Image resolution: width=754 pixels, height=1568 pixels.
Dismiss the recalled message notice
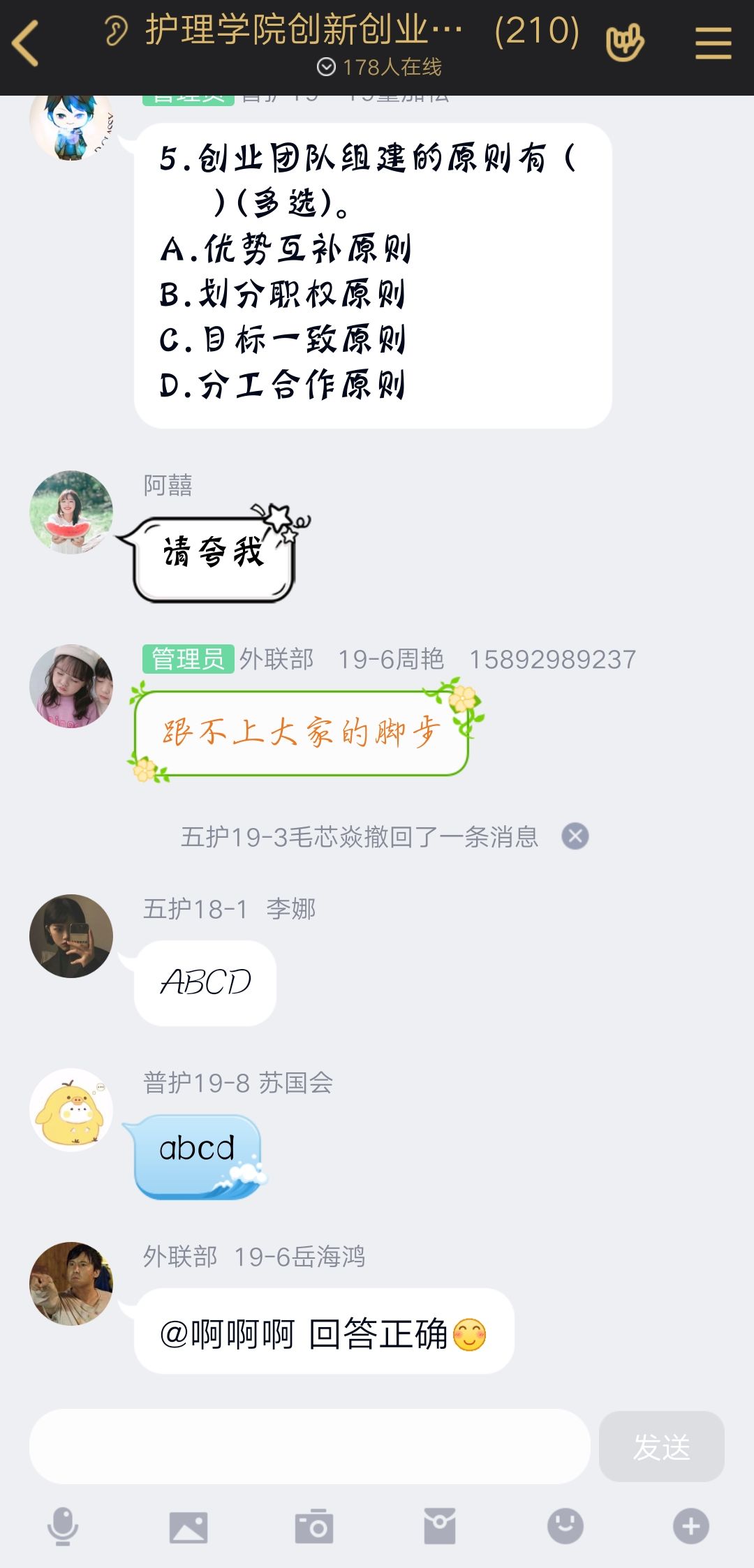(x=575, y=836)
